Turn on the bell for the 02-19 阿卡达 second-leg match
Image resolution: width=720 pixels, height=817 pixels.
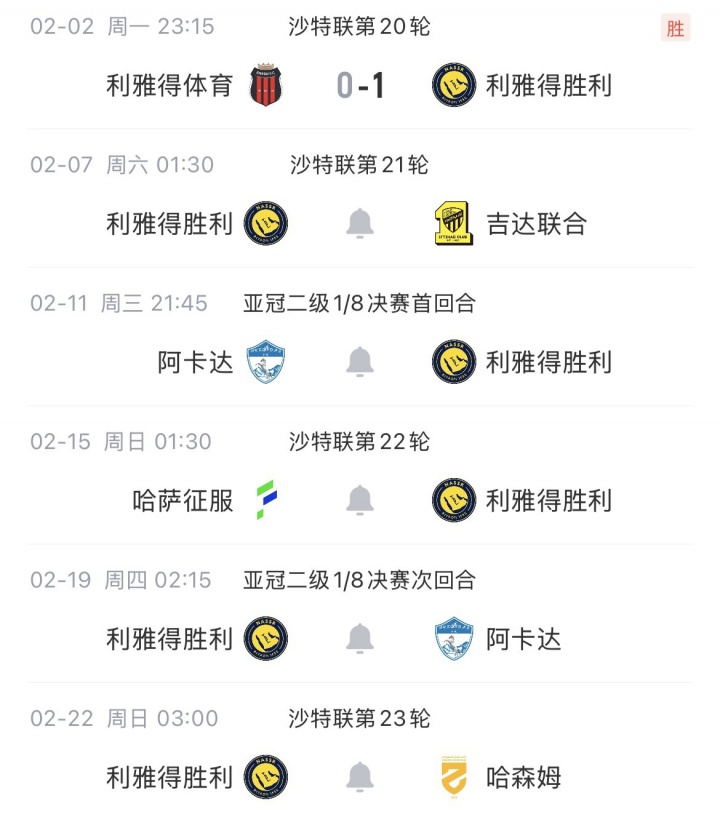coord(360,637)
